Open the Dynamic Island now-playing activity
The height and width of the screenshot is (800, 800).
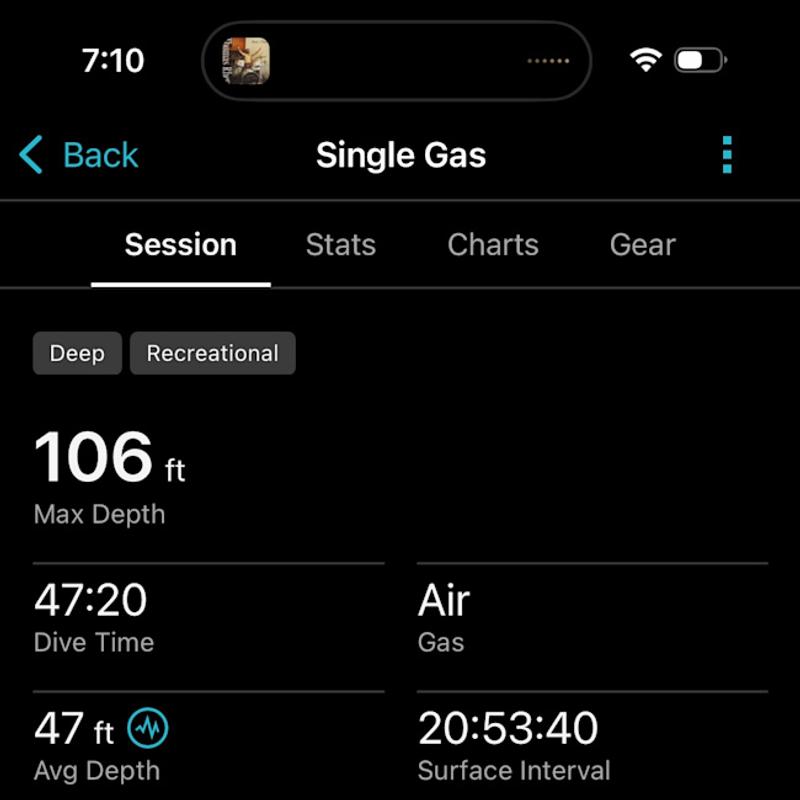[396, 61]
